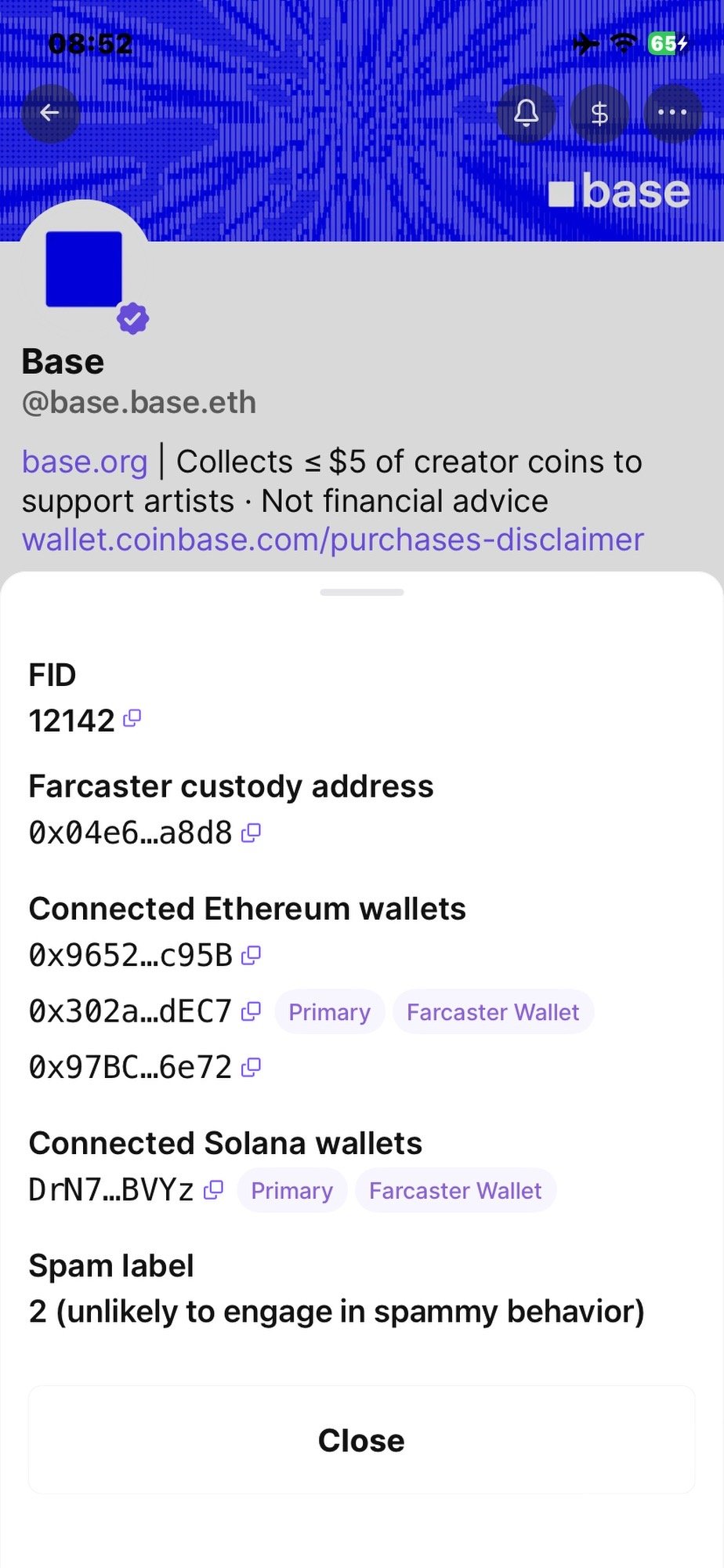Image resolution: width=724 pixels, height=1568 pixels.
Task: Copy Ethereum wallet 0x9652…c95B
Action: pos(251,955)
